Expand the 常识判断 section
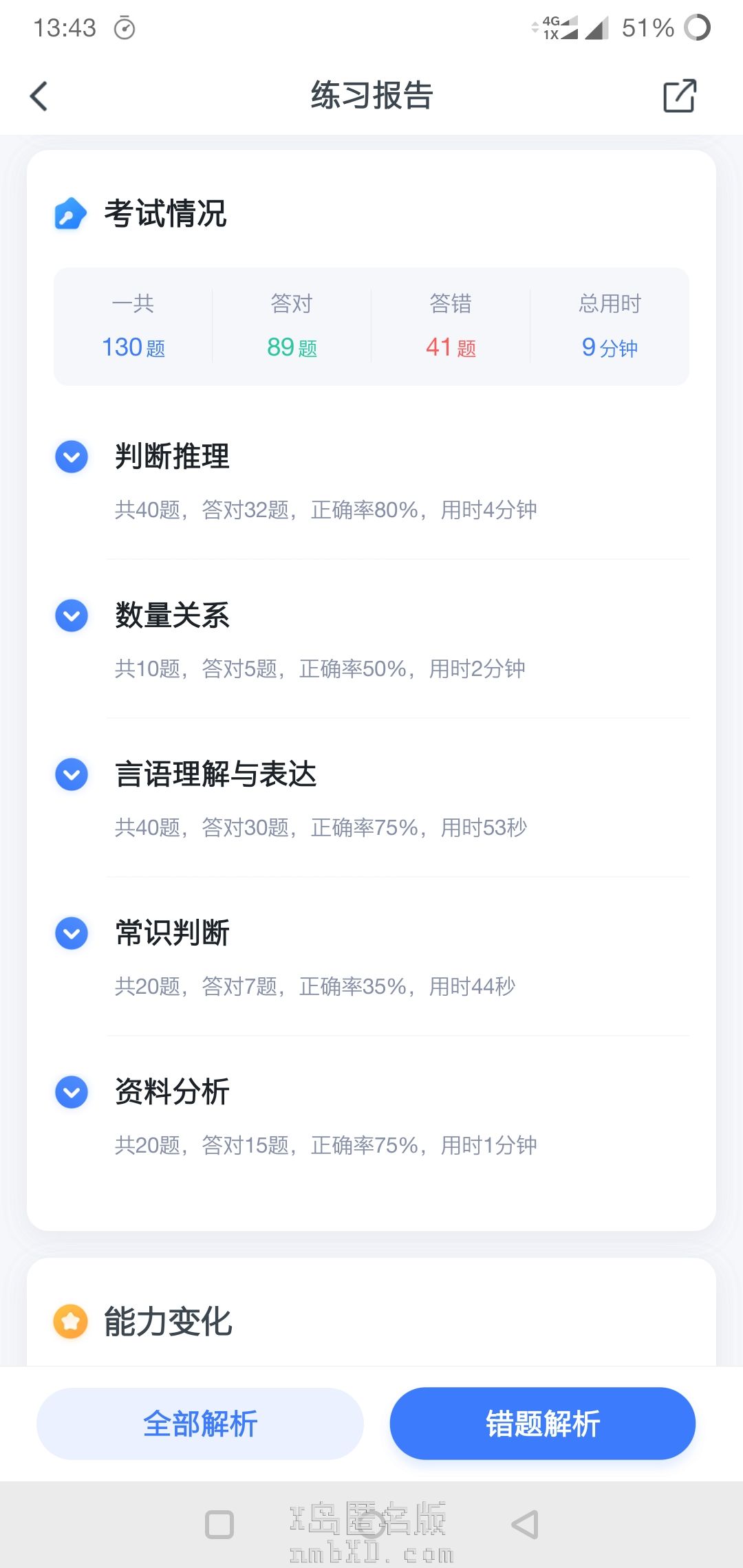 (72, 933)
